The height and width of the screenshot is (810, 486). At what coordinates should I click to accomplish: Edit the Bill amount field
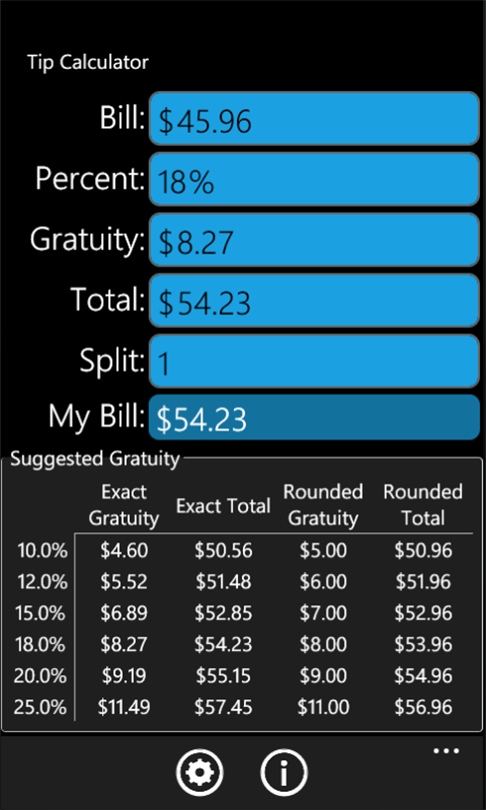click(315, 118)
